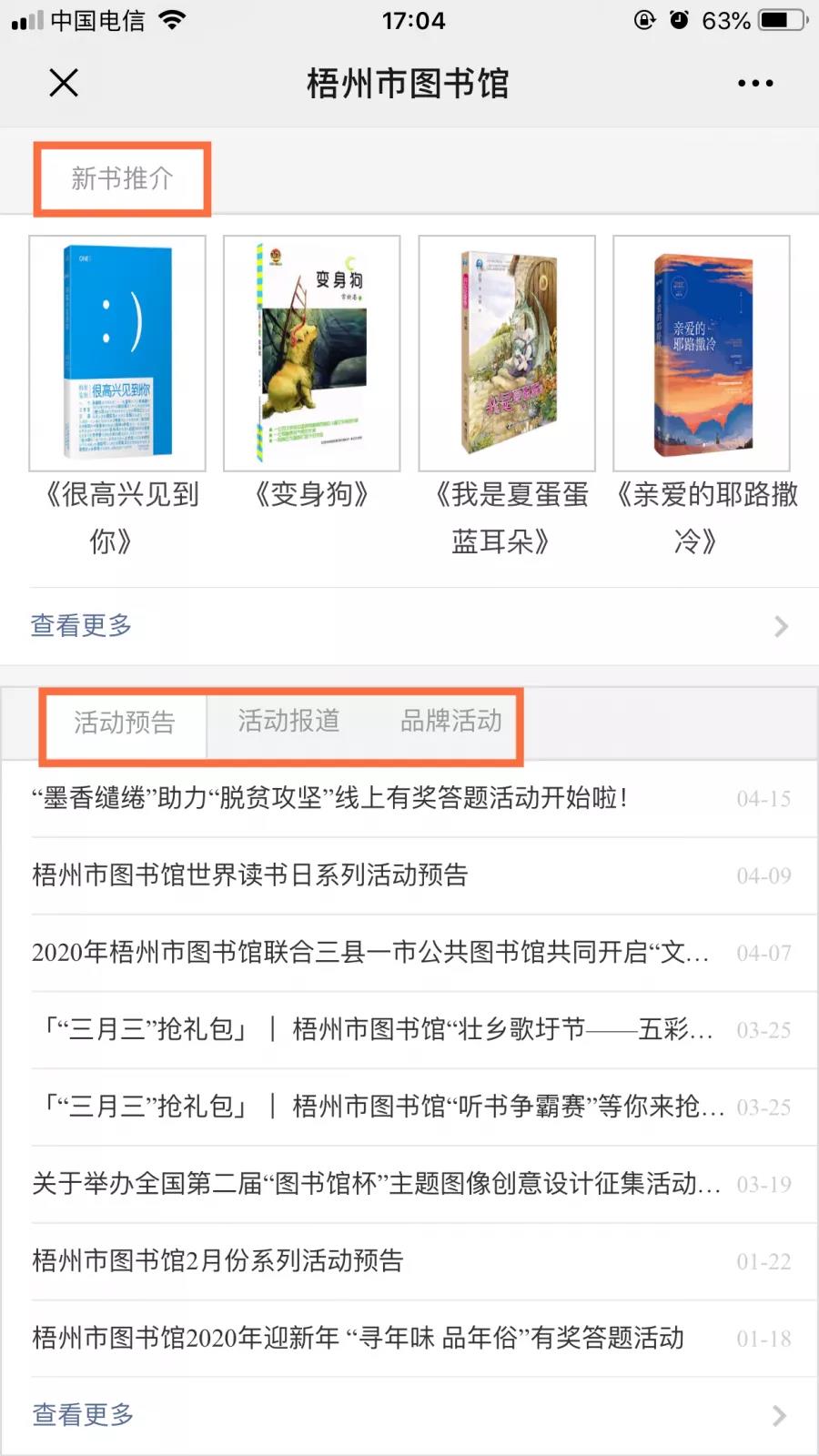
Task: Open 世界读书日系列活动预告 article
Action: click(x=250, y=875)
